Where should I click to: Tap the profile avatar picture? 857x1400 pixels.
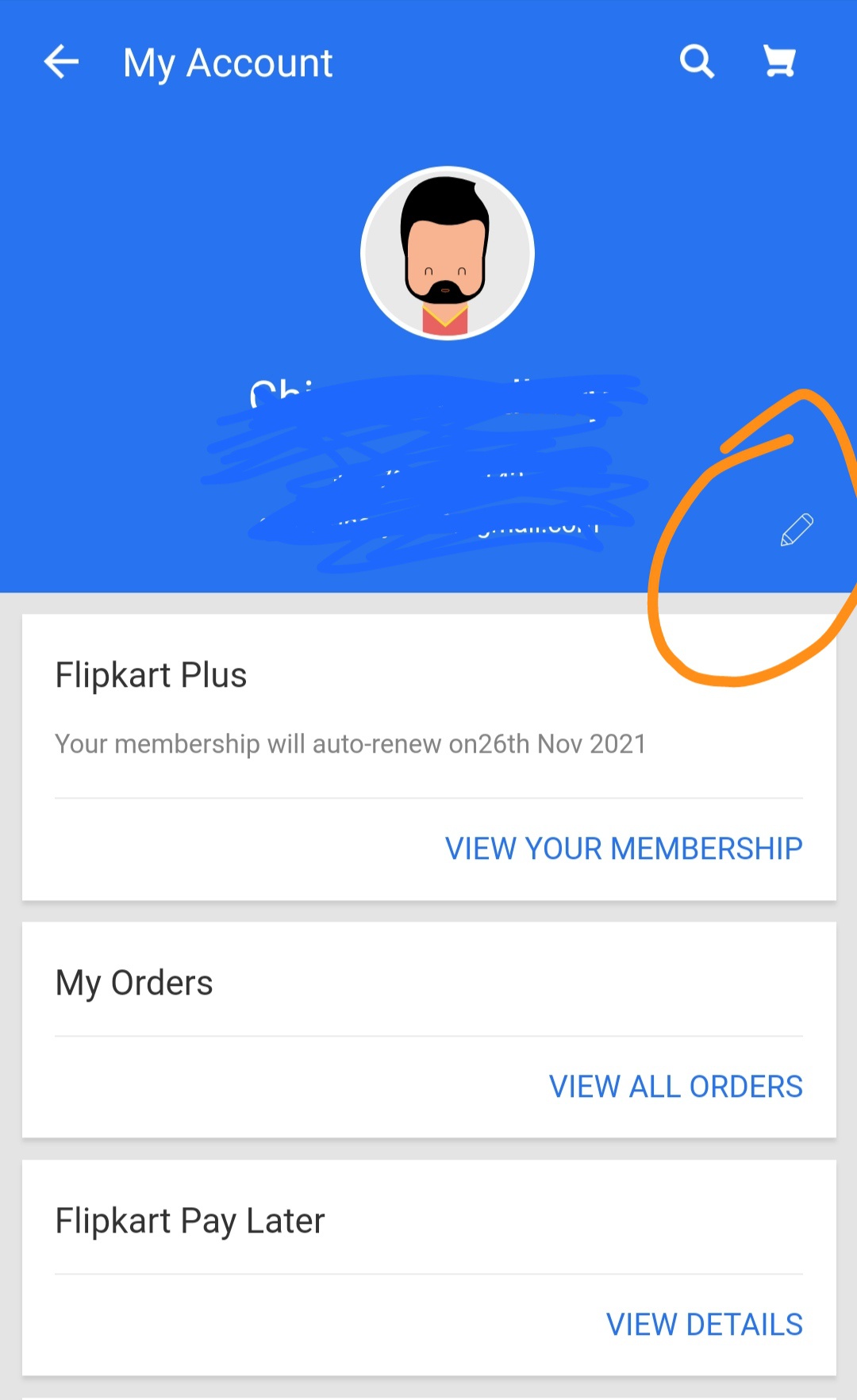click(x=447, y=253)
